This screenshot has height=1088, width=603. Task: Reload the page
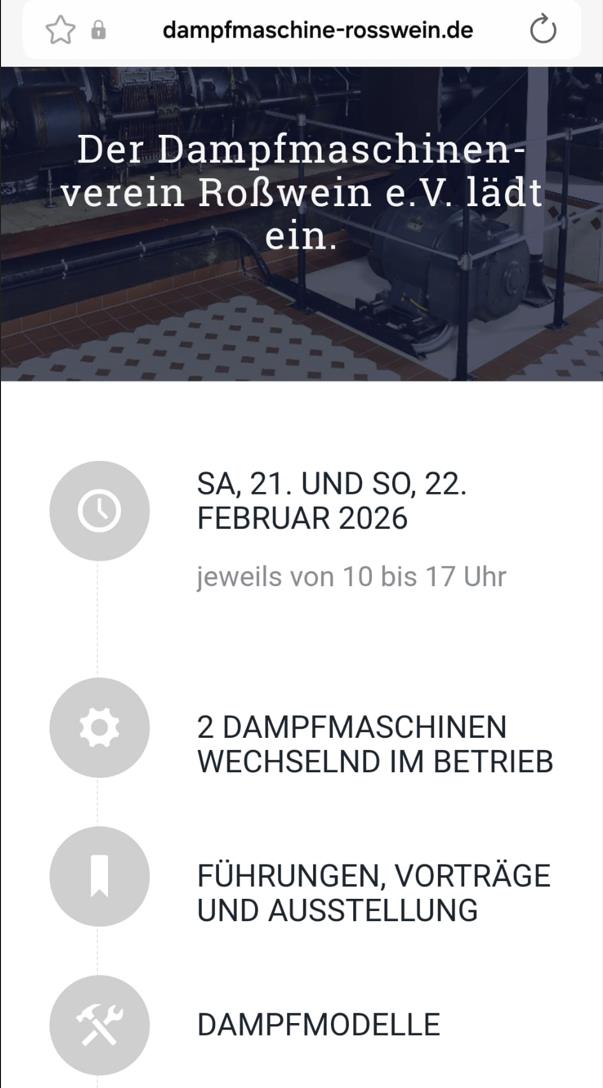pos(542,30)
